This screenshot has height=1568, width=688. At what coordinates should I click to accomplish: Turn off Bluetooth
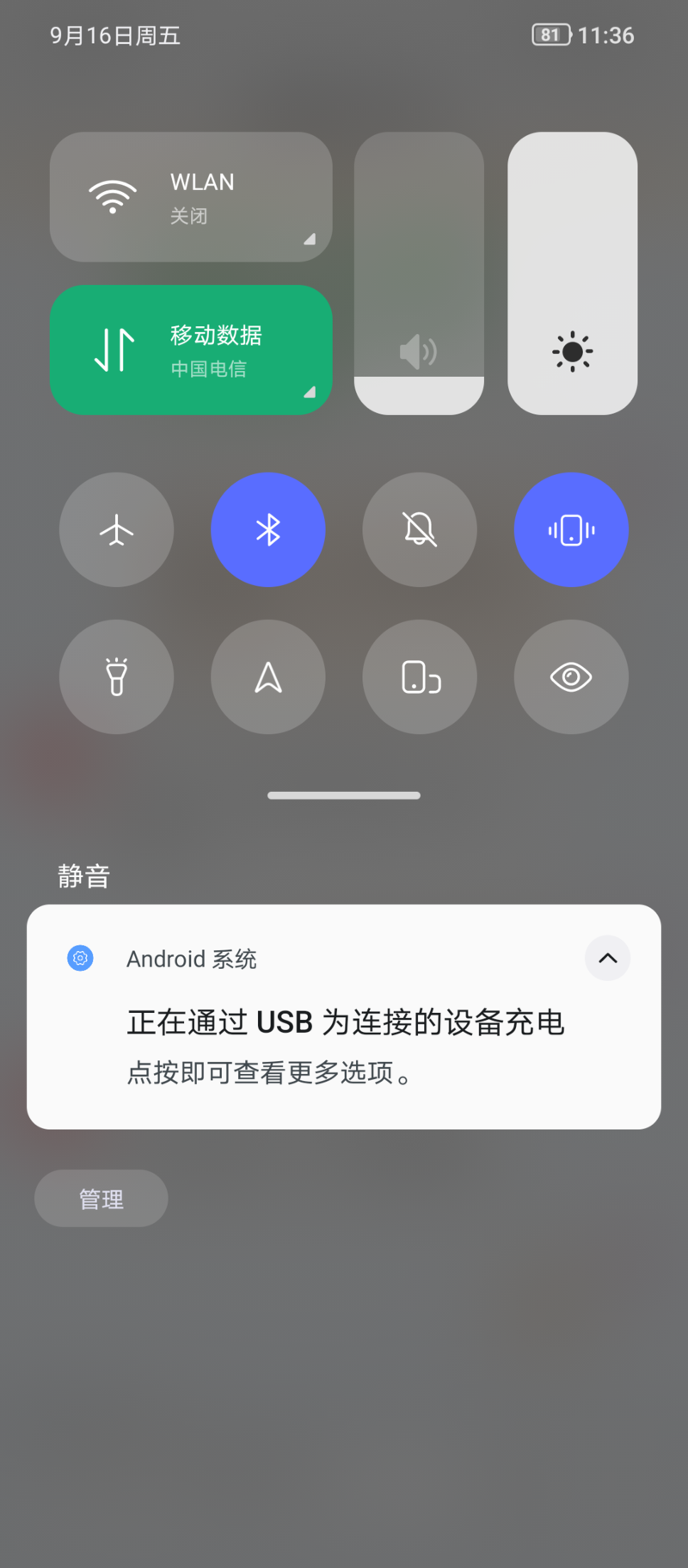(268, 530)
